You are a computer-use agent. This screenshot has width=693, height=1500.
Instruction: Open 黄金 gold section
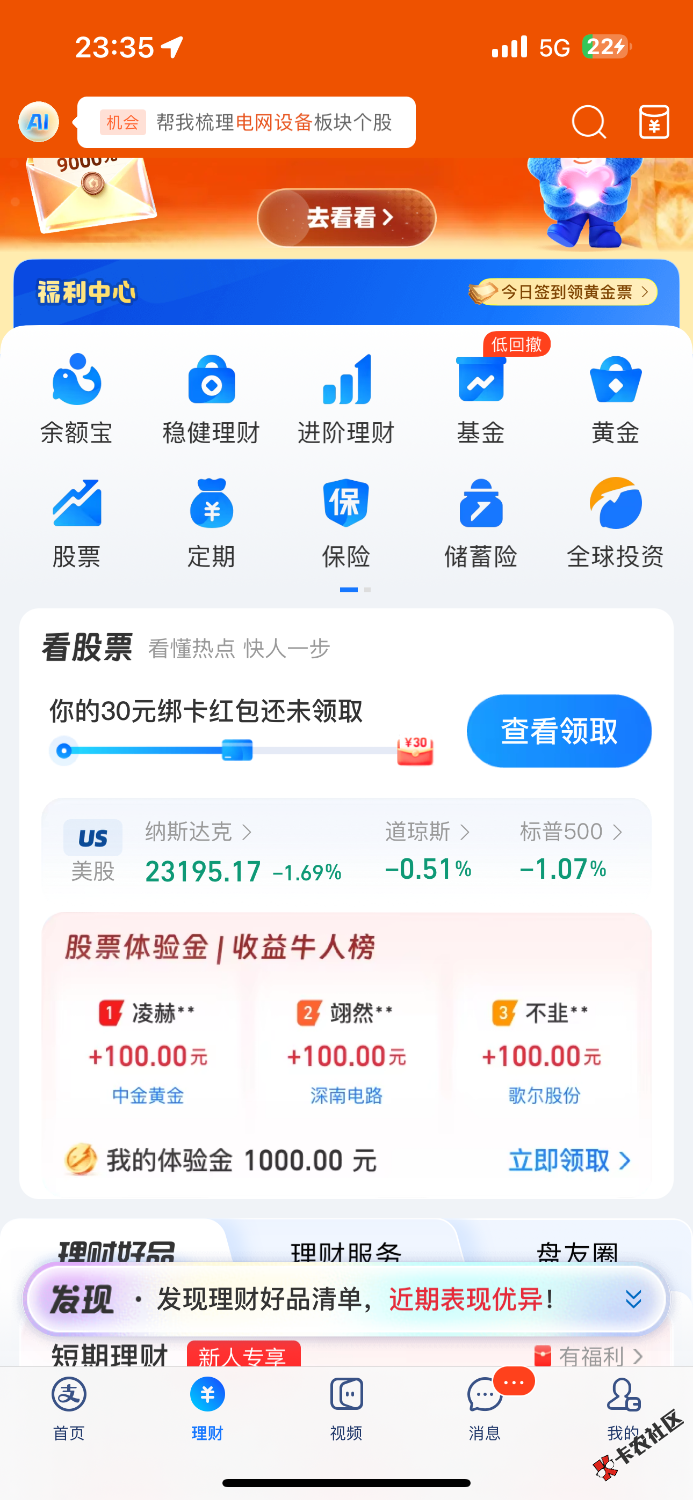pos(615,398)
